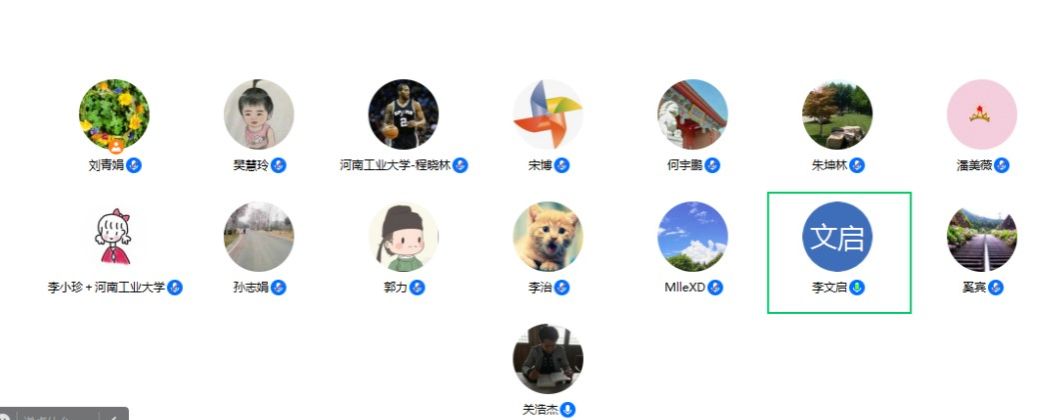Open 河南工业大学-程晓林's participant tile

403,115
